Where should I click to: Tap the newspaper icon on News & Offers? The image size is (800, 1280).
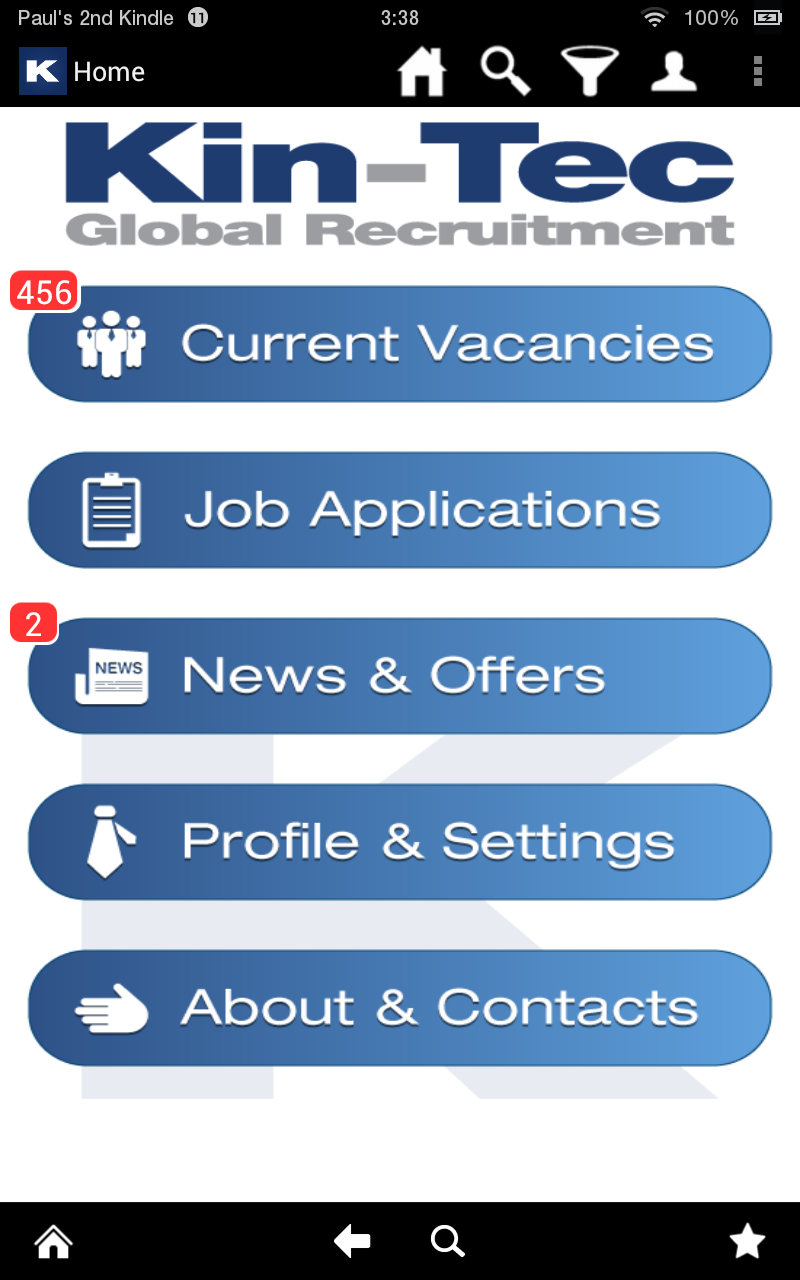pyautogui.click(x=113, y=674)
